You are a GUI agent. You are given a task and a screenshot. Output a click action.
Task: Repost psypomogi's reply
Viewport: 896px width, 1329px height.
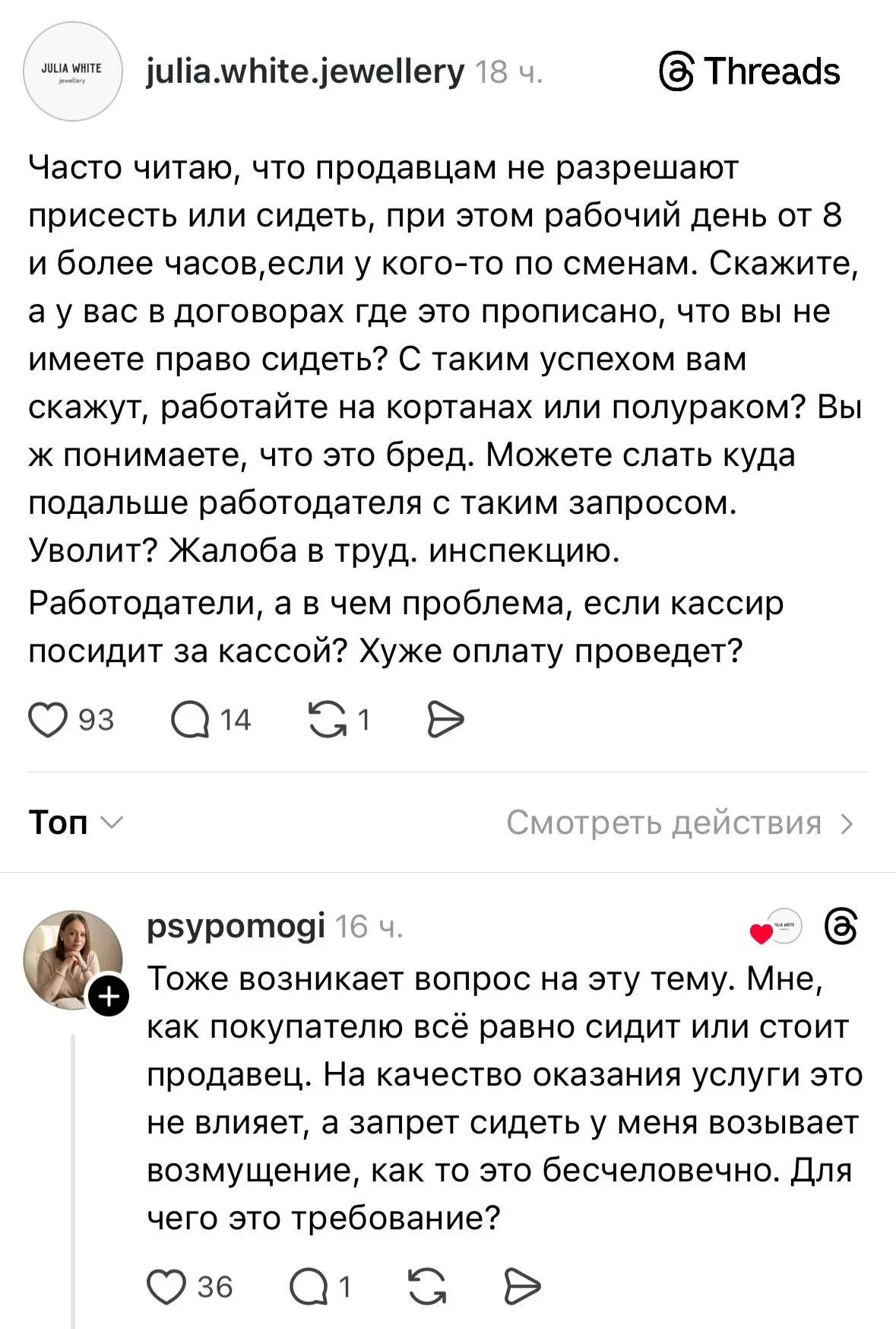pos(427,1286)
